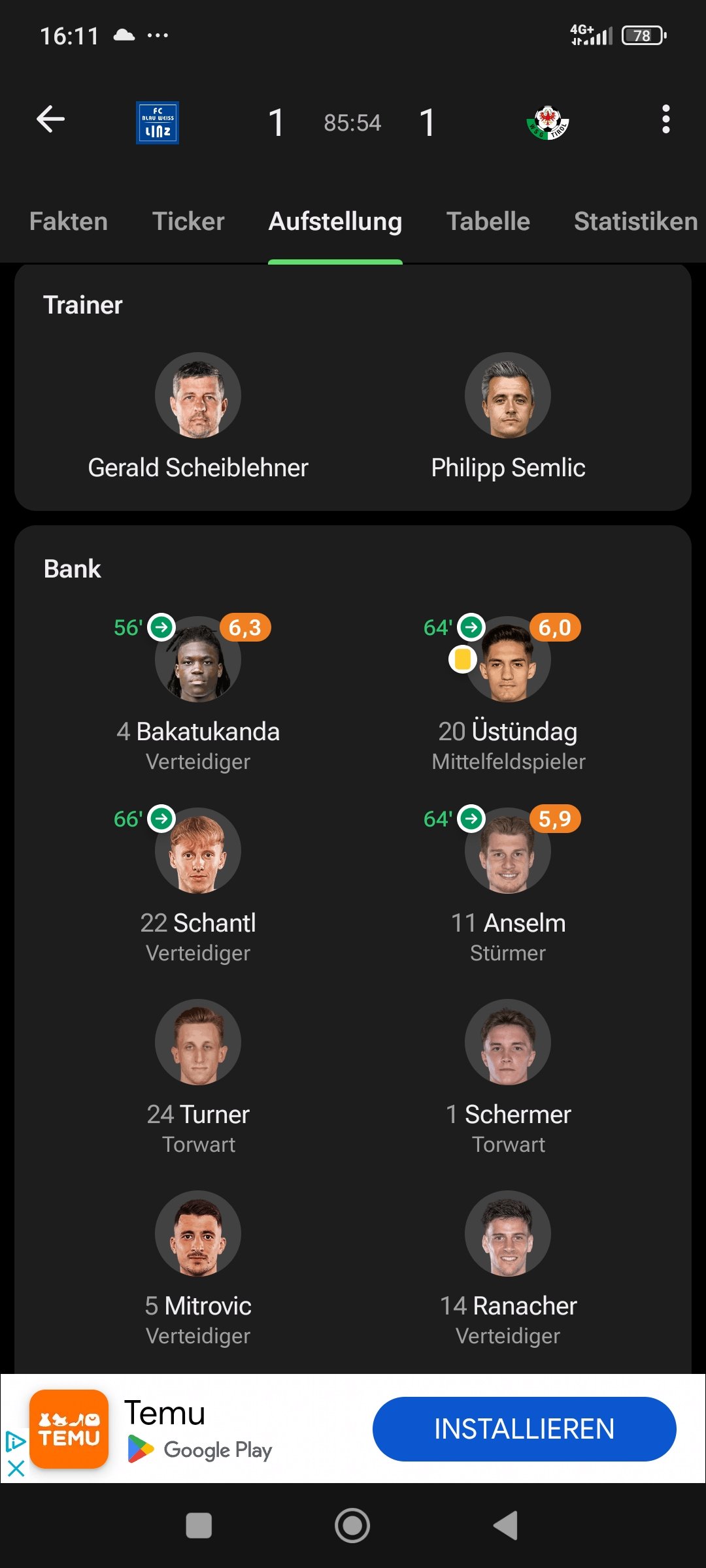Tap Installieren on the Temu ad
Image resolution: width=706 pixels, height=1568 pixels.
pyautogui.click(x=524, y=1429)
